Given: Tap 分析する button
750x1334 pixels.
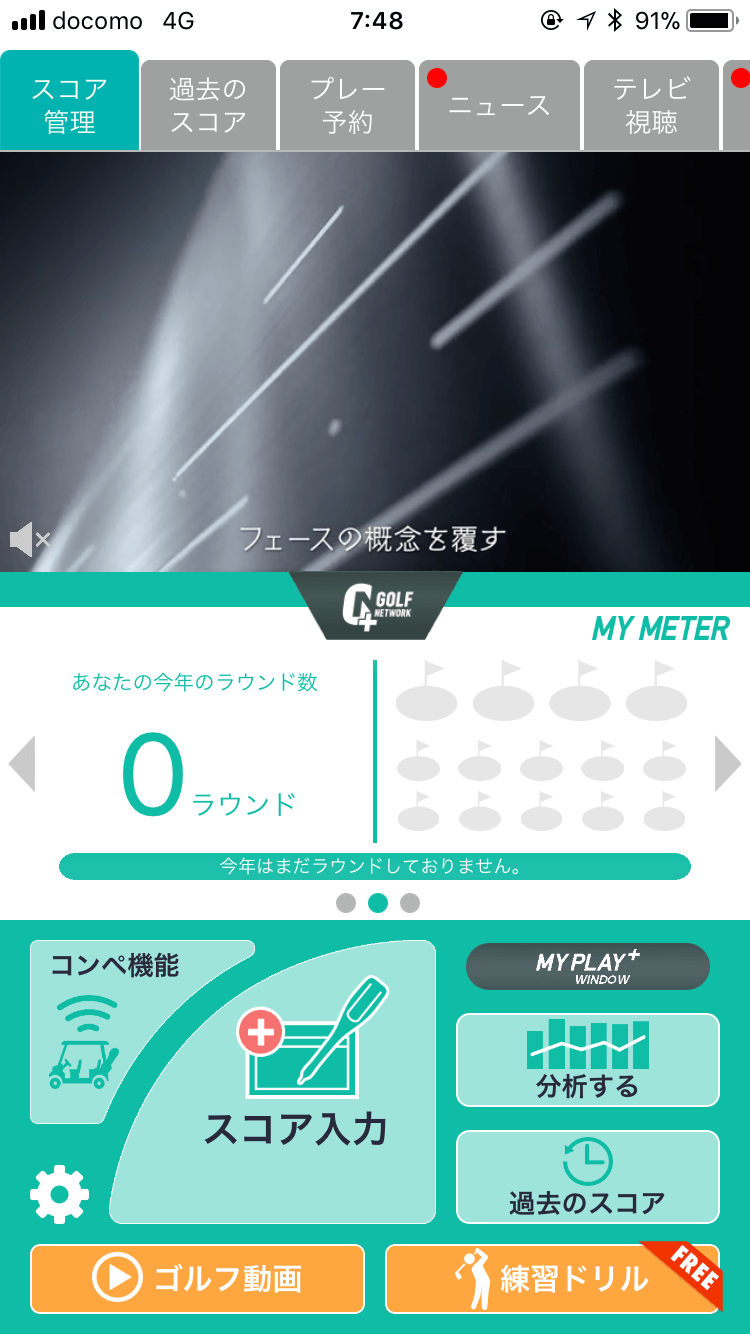Looking at the screenshot, I should tap(588, 1060).
